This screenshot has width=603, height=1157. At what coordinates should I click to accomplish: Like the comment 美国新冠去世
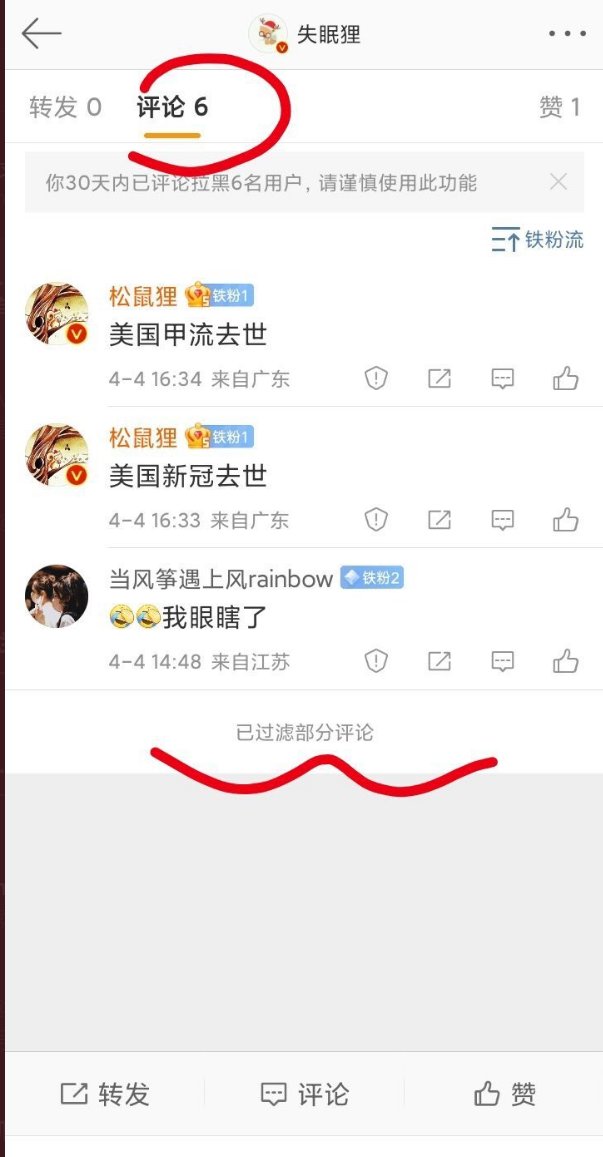[566, 520]
